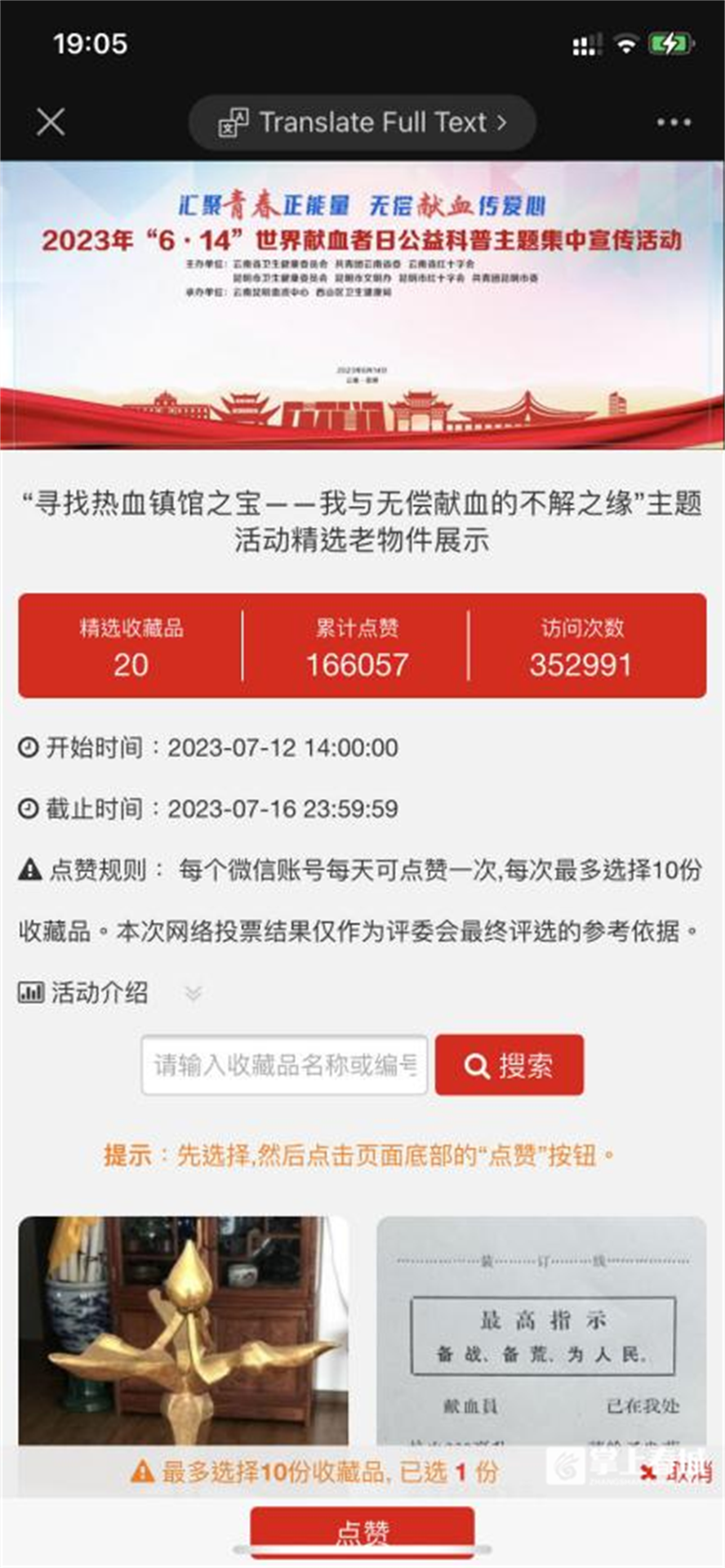Open the three-dot overflow menu
This screenshot has width=725, height=1568.
[674, 122]
